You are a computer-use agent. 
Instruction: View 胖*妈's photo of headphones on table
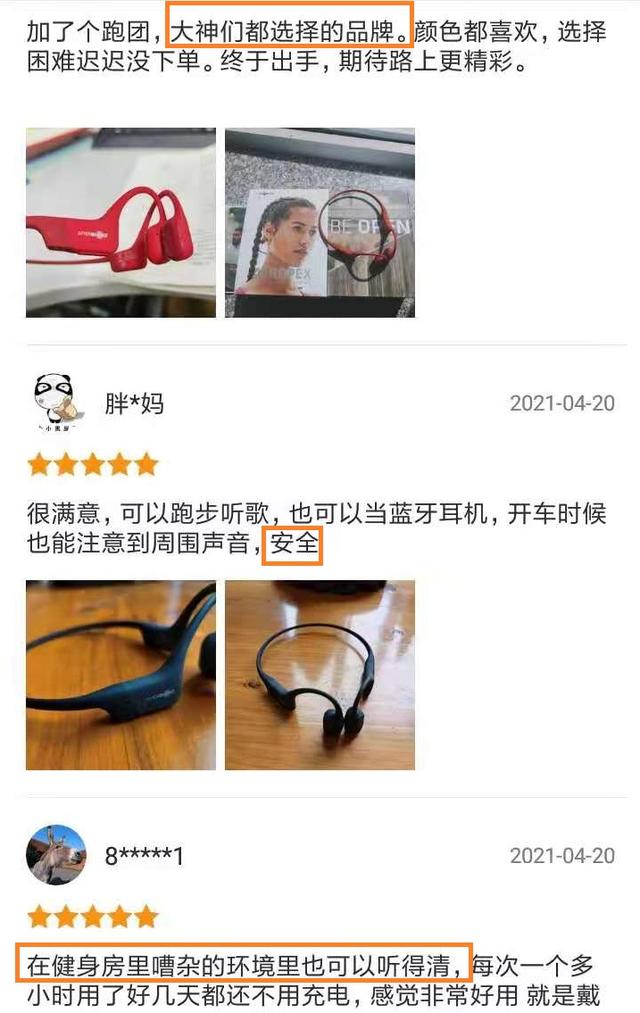pos(319,675)
